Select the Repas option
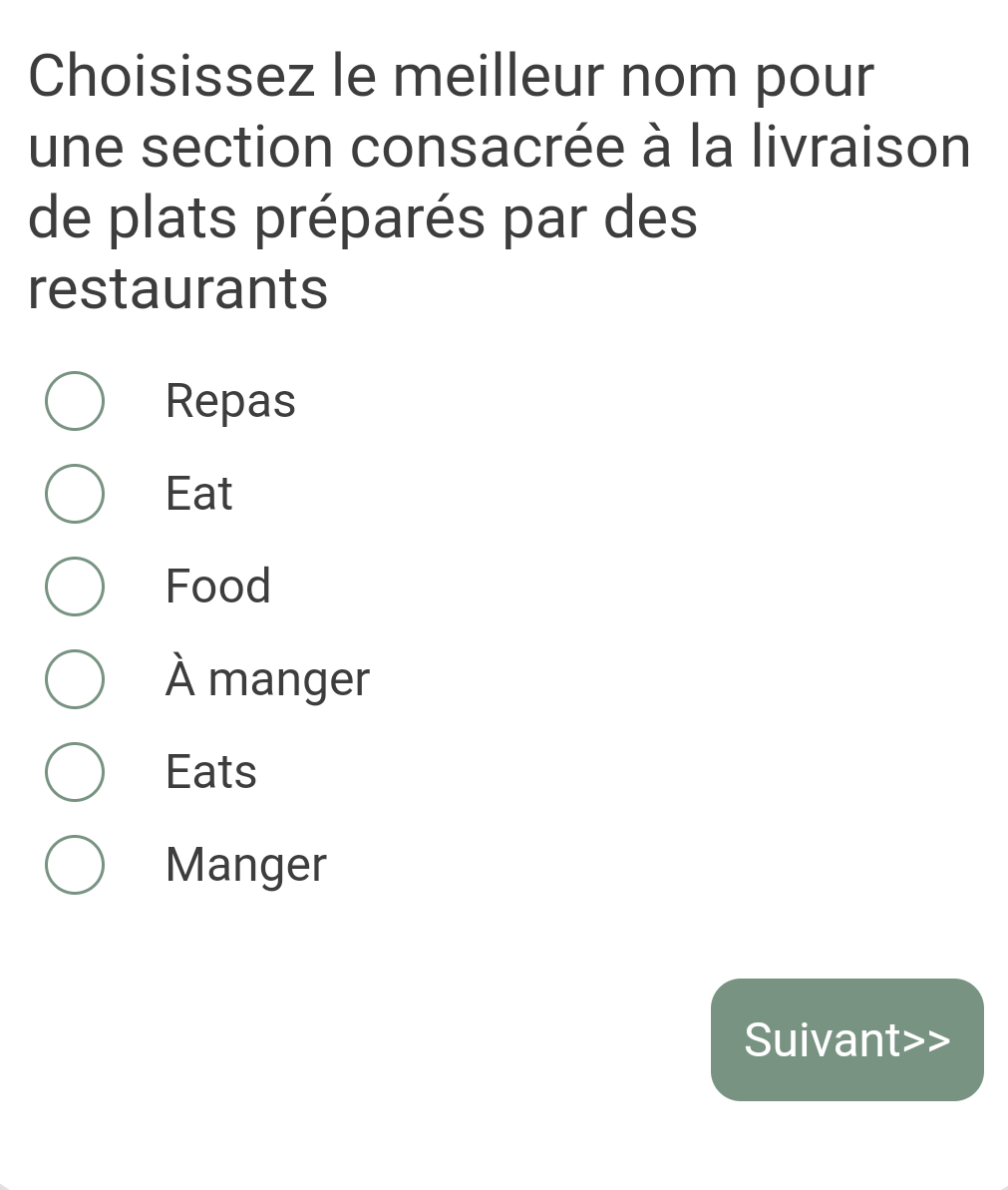 click(x=75, y=401)
